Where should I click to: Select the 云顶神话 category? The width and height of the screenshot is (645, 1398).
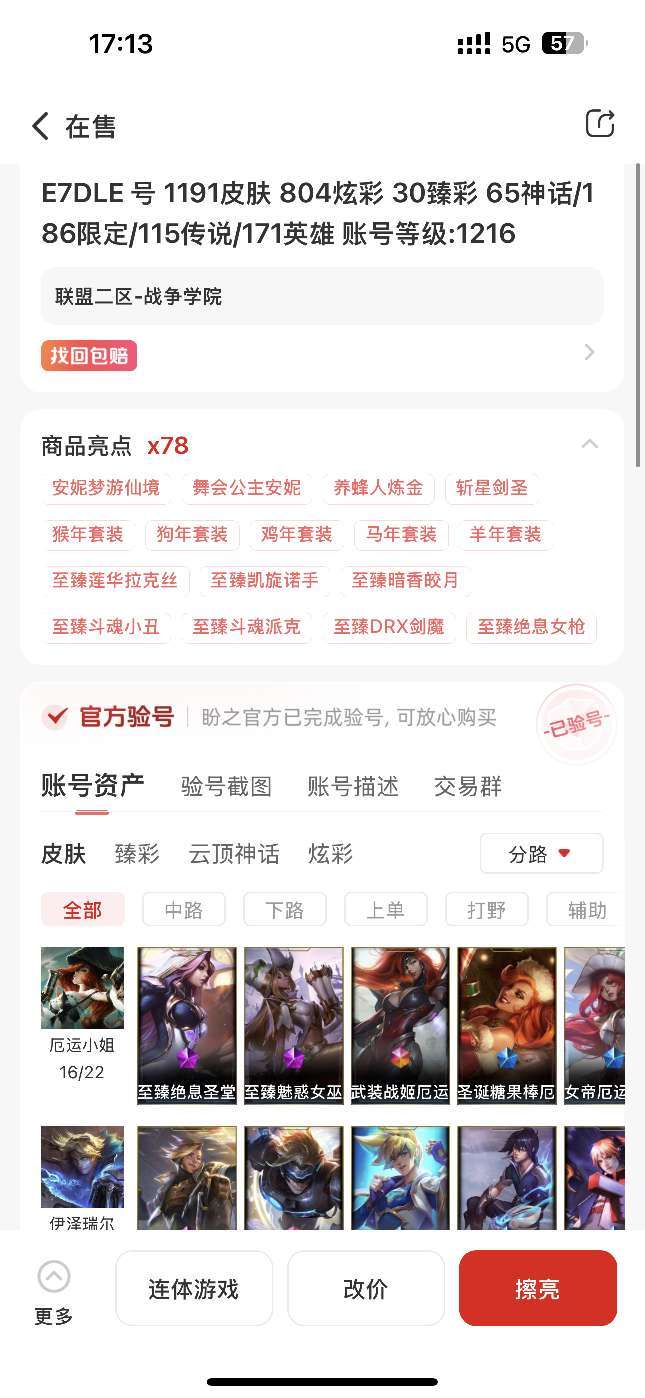pyautogui.click(x=234, y=854)
